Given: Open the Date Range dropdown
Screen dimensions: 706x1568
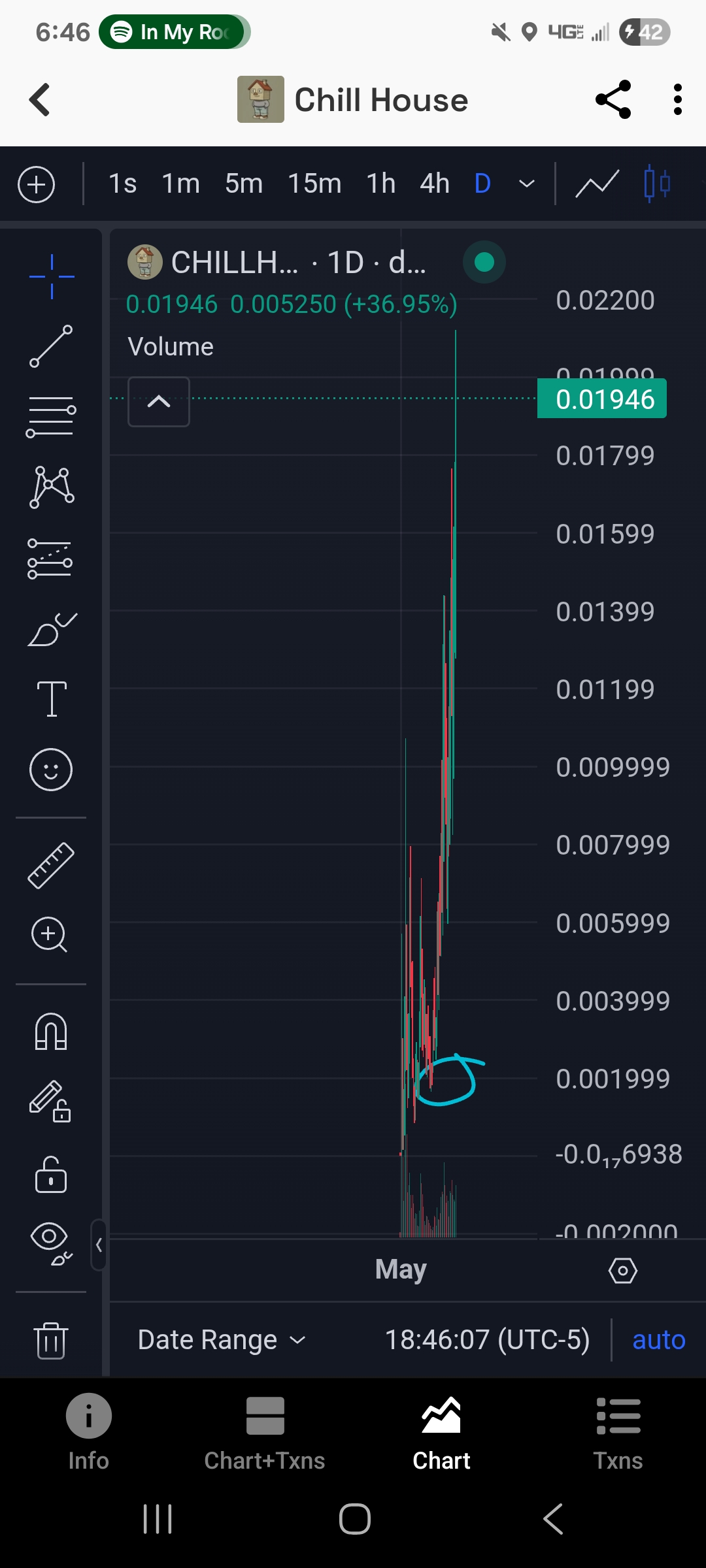Looking at the screenshot, I should tap(222, 1340).
